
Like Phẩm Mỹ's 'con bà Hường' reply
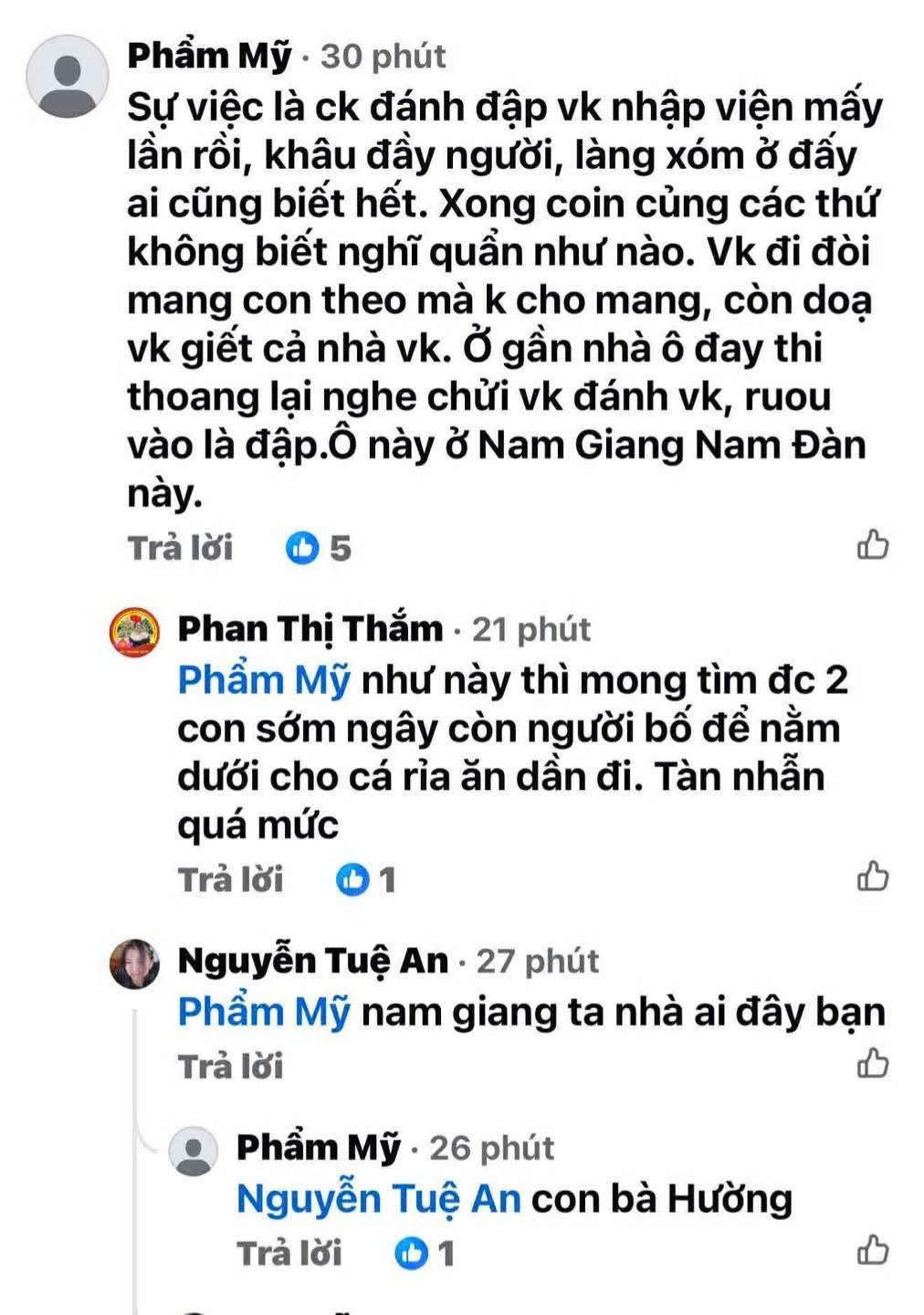pyautogui.click(x=872, y=1250)
